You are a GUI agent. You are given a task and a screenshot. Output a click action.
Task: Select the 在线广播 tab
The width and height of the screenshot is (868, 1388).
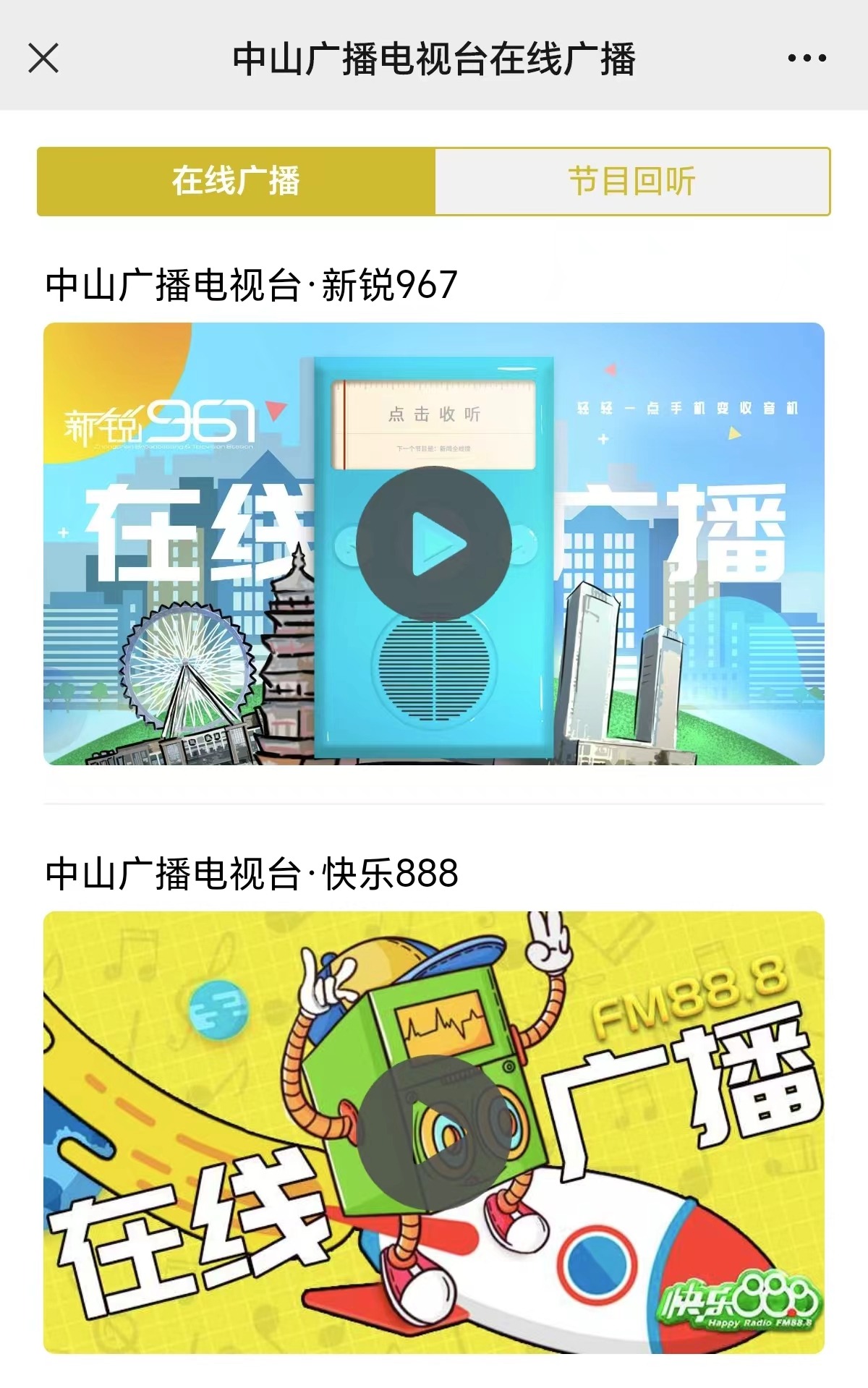click(236, 182)
